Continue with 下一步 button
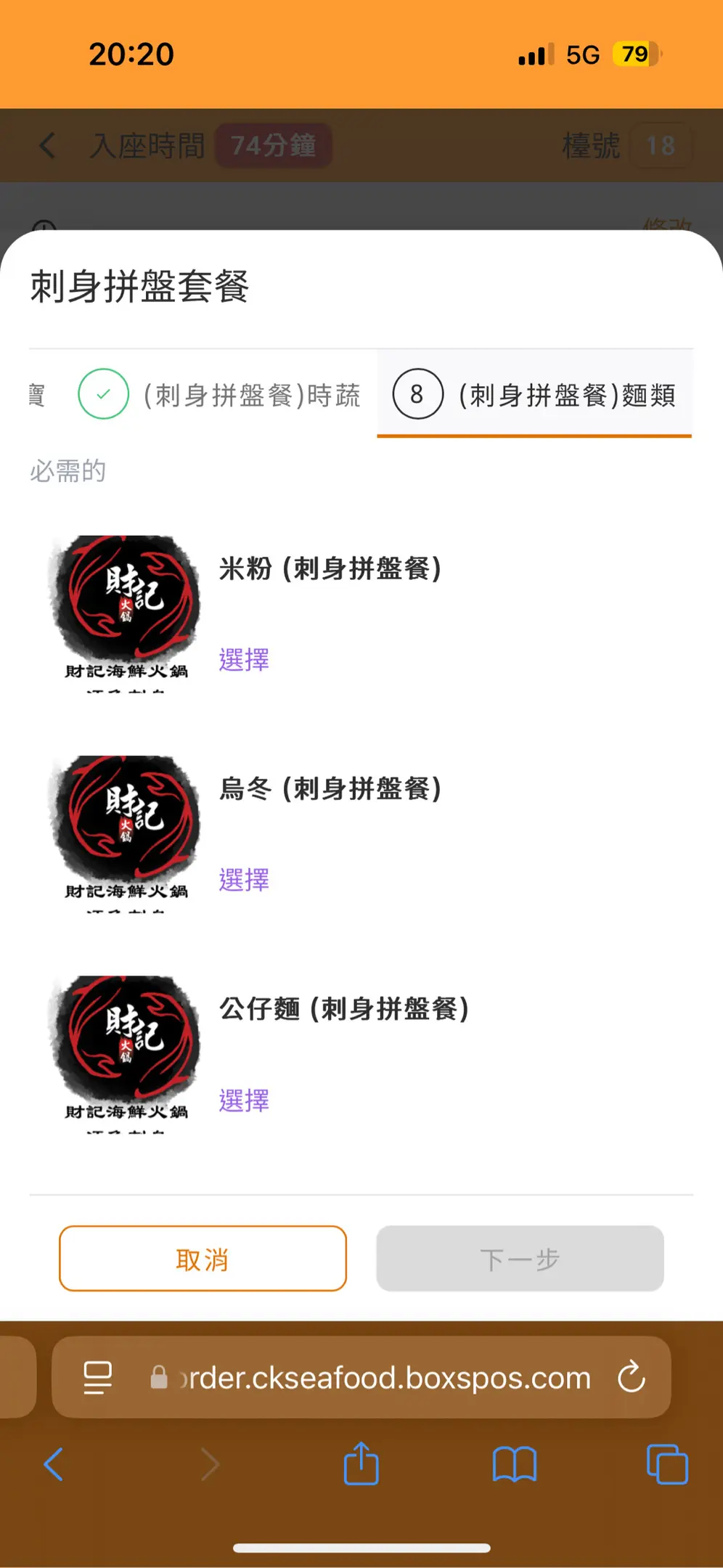 coord(520,1259)
